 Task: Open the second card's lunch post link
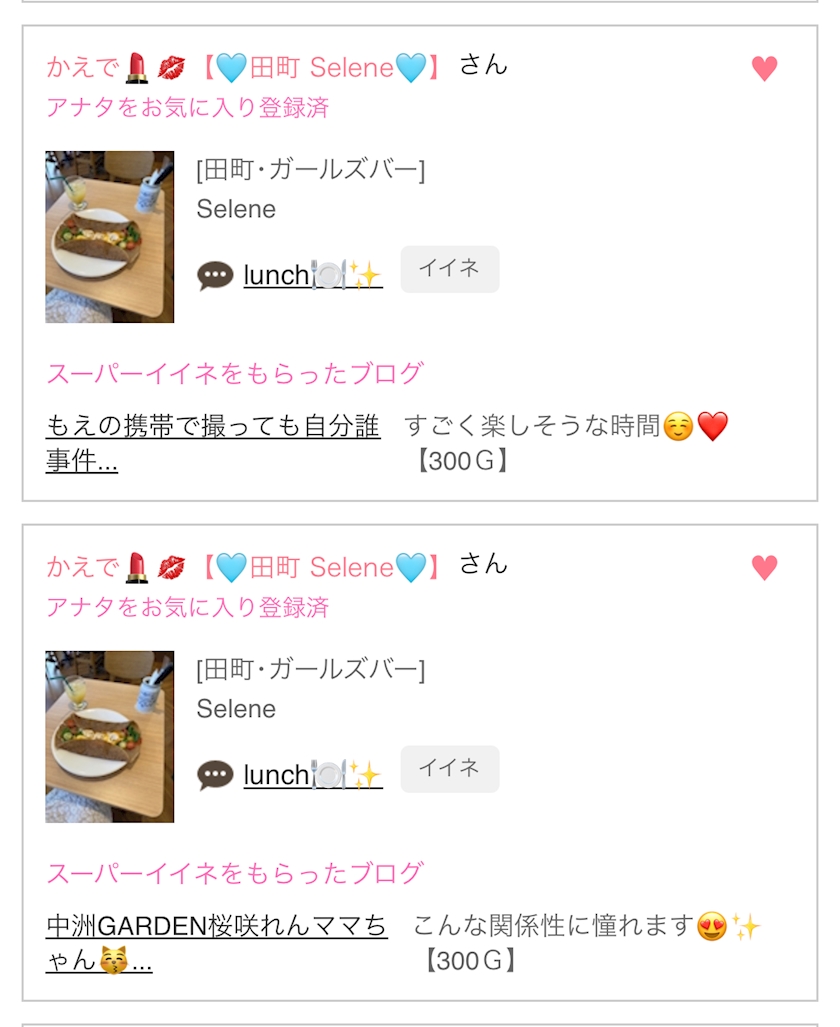click(x=313, y=775)
